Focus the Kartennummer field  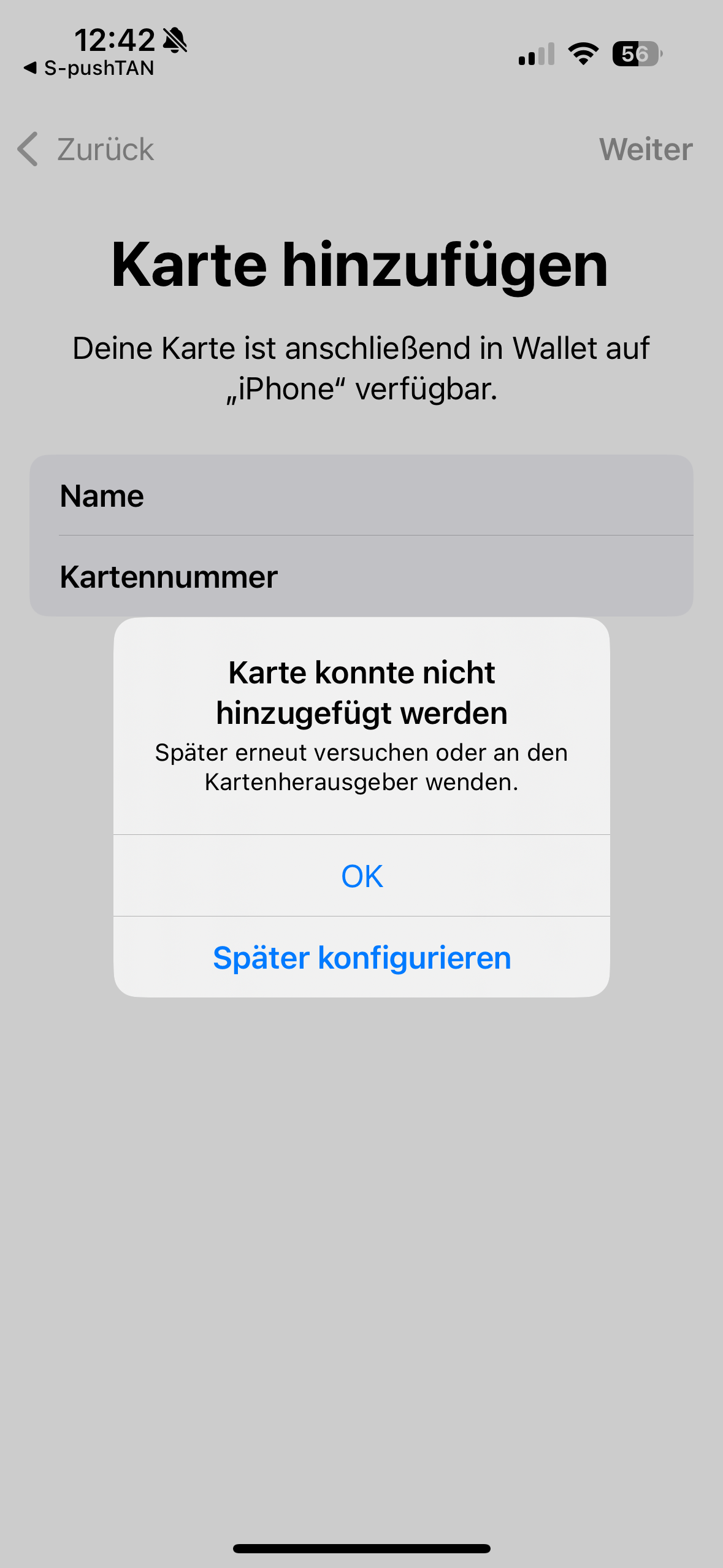pos(361,577)
